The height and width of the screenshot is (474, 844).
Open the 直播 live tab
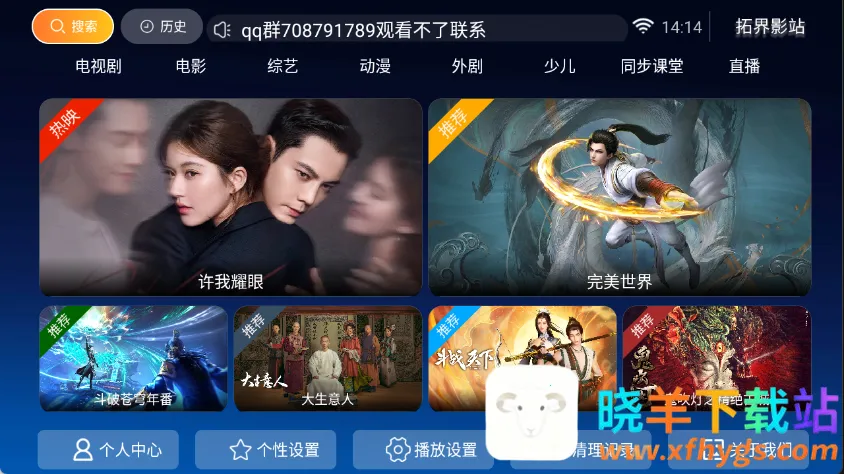(x=744, y=67)
